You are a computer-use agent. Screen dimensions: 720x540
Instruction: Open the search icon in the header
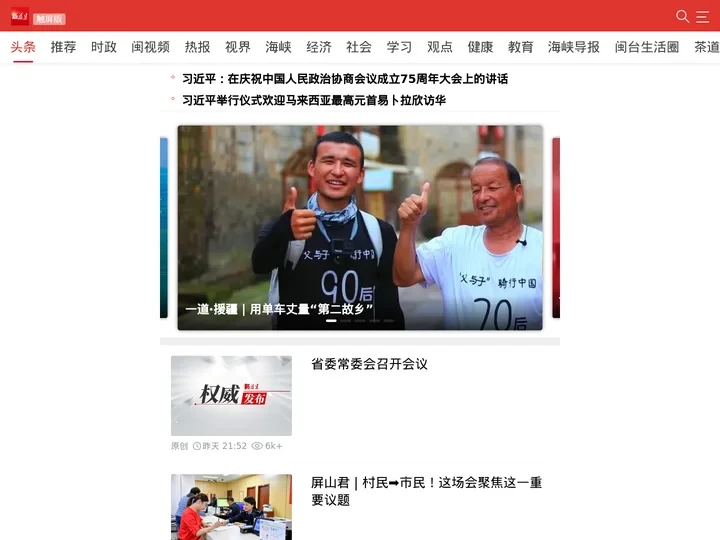[682, 16]
